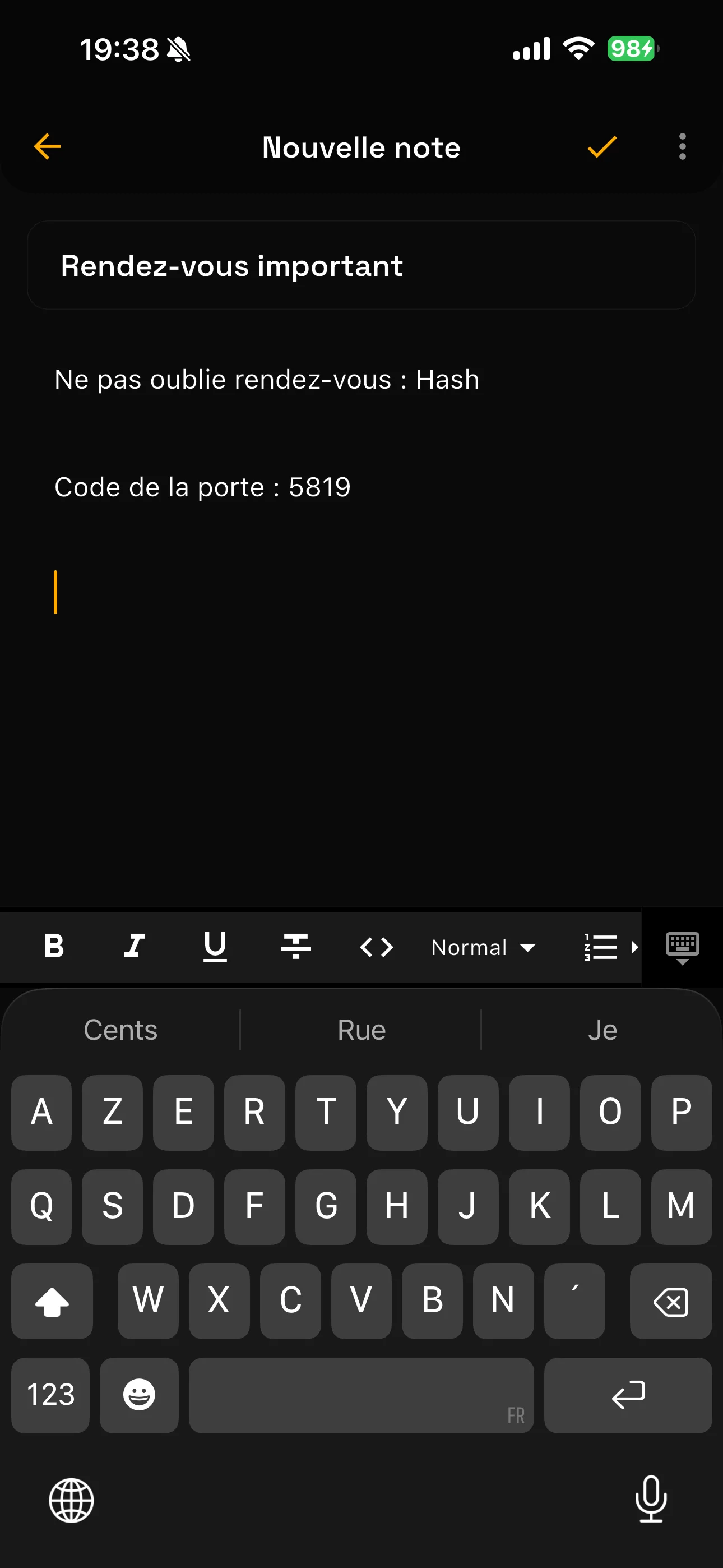Open the Normal paragraph style dropdown
The image size is (723, 1568).
coord(483,947)
